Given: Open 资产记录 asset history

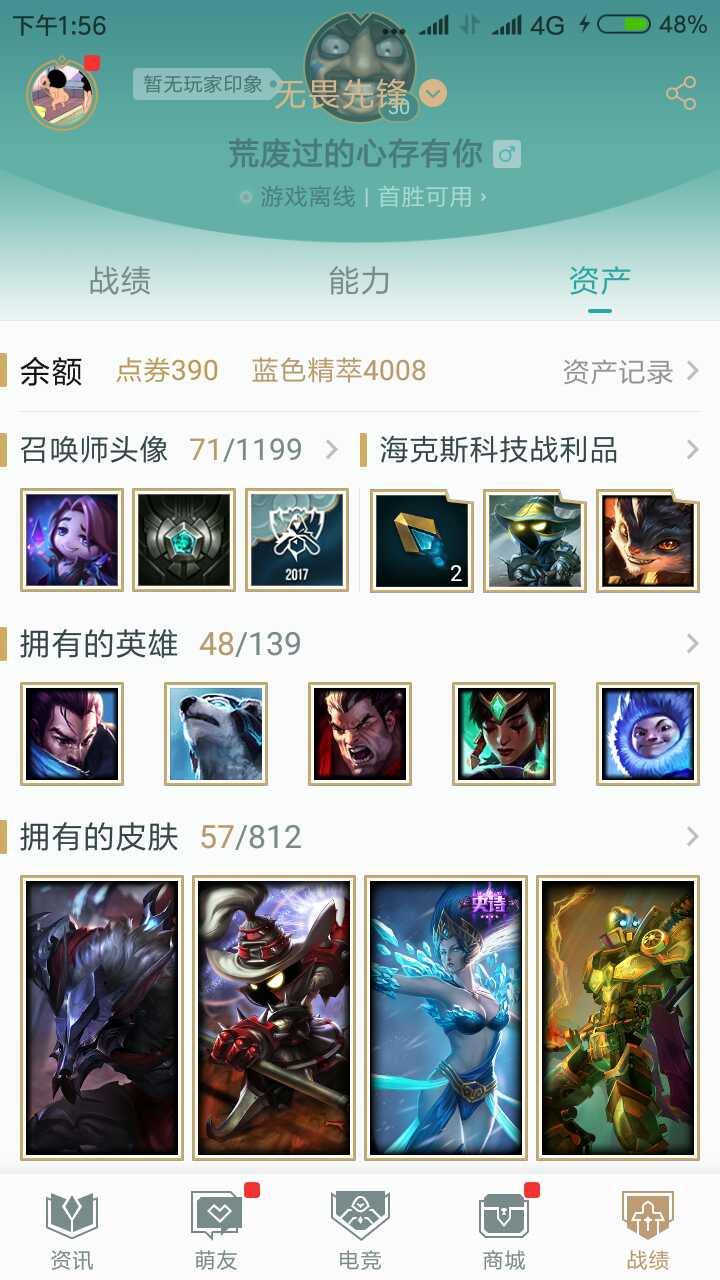Looking at the screenshot, I should click(630, 372).
